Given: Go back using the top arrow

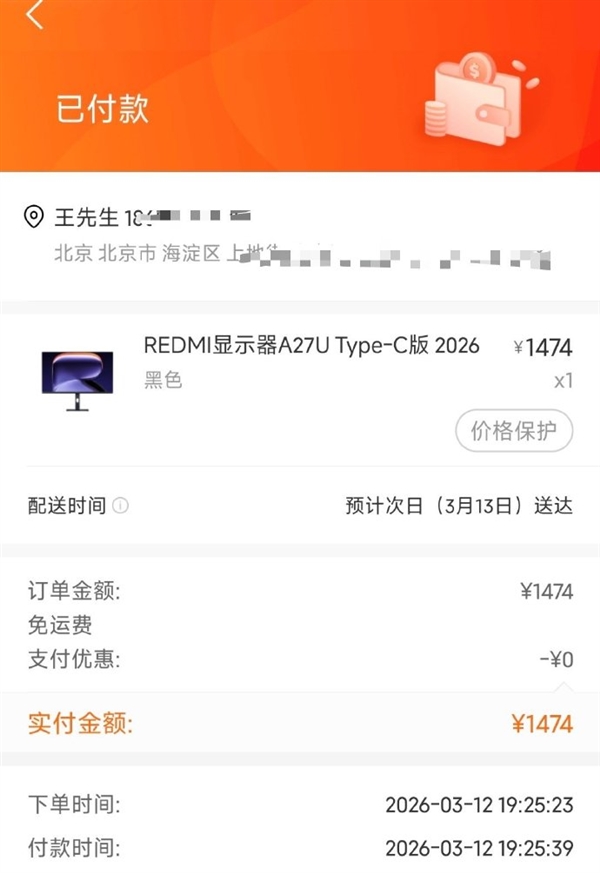Looking at the screenshot, I should coord(36,15).
